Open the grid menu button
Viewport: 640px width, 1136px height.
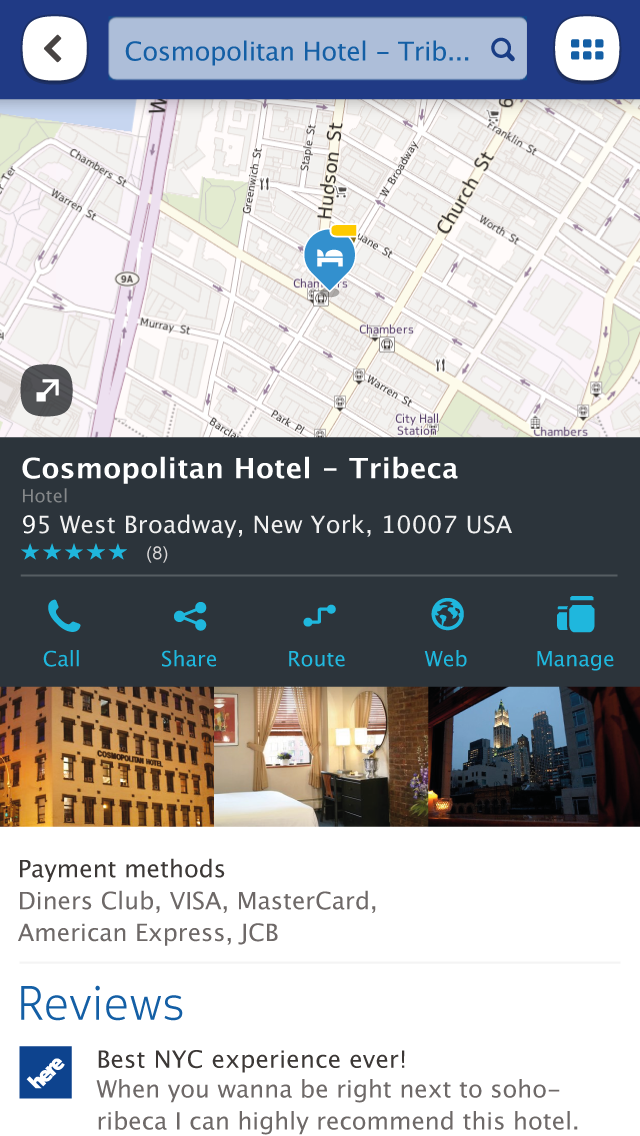pyautogui.click(x=586, y=49)
